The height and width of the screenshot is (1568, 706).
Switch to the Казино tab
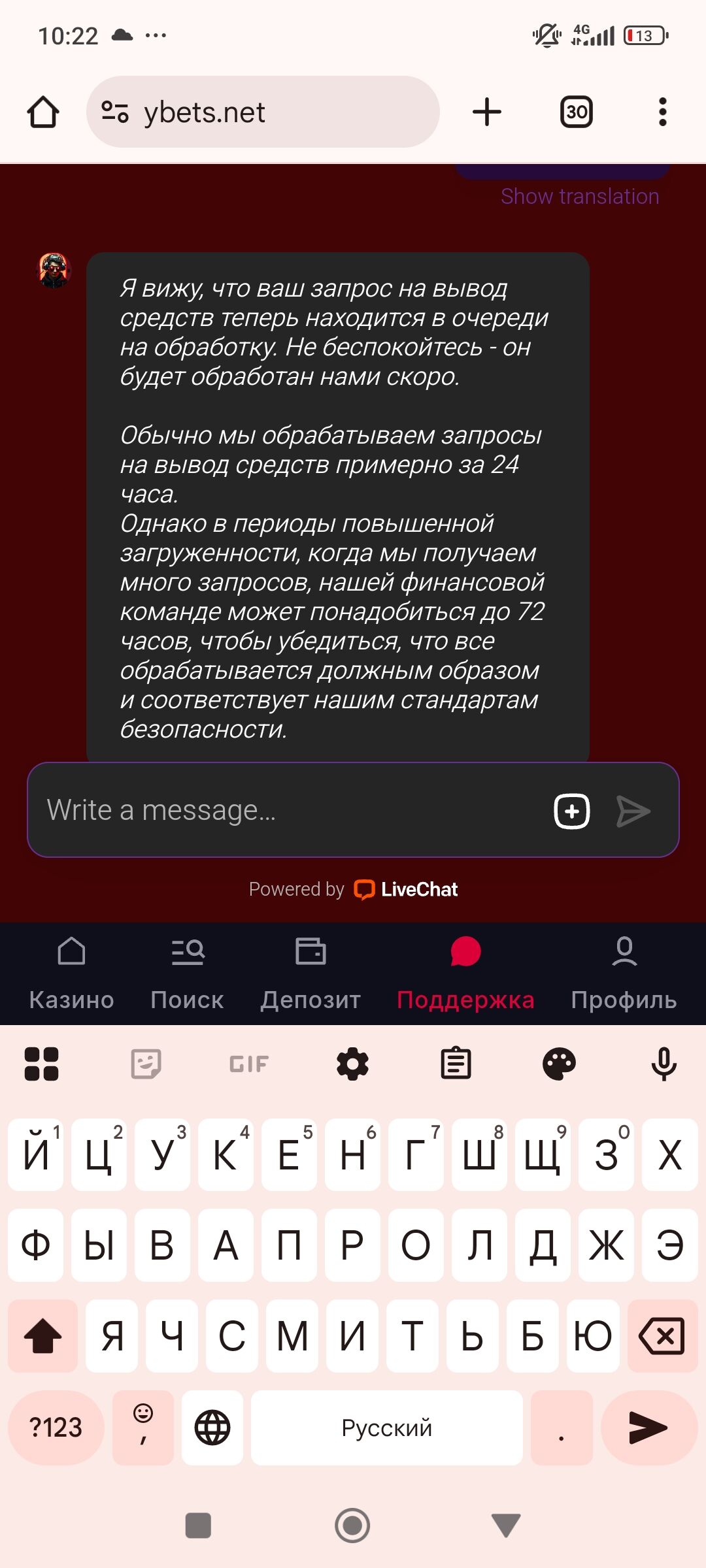pyautogui.click(x=72, y=973)
